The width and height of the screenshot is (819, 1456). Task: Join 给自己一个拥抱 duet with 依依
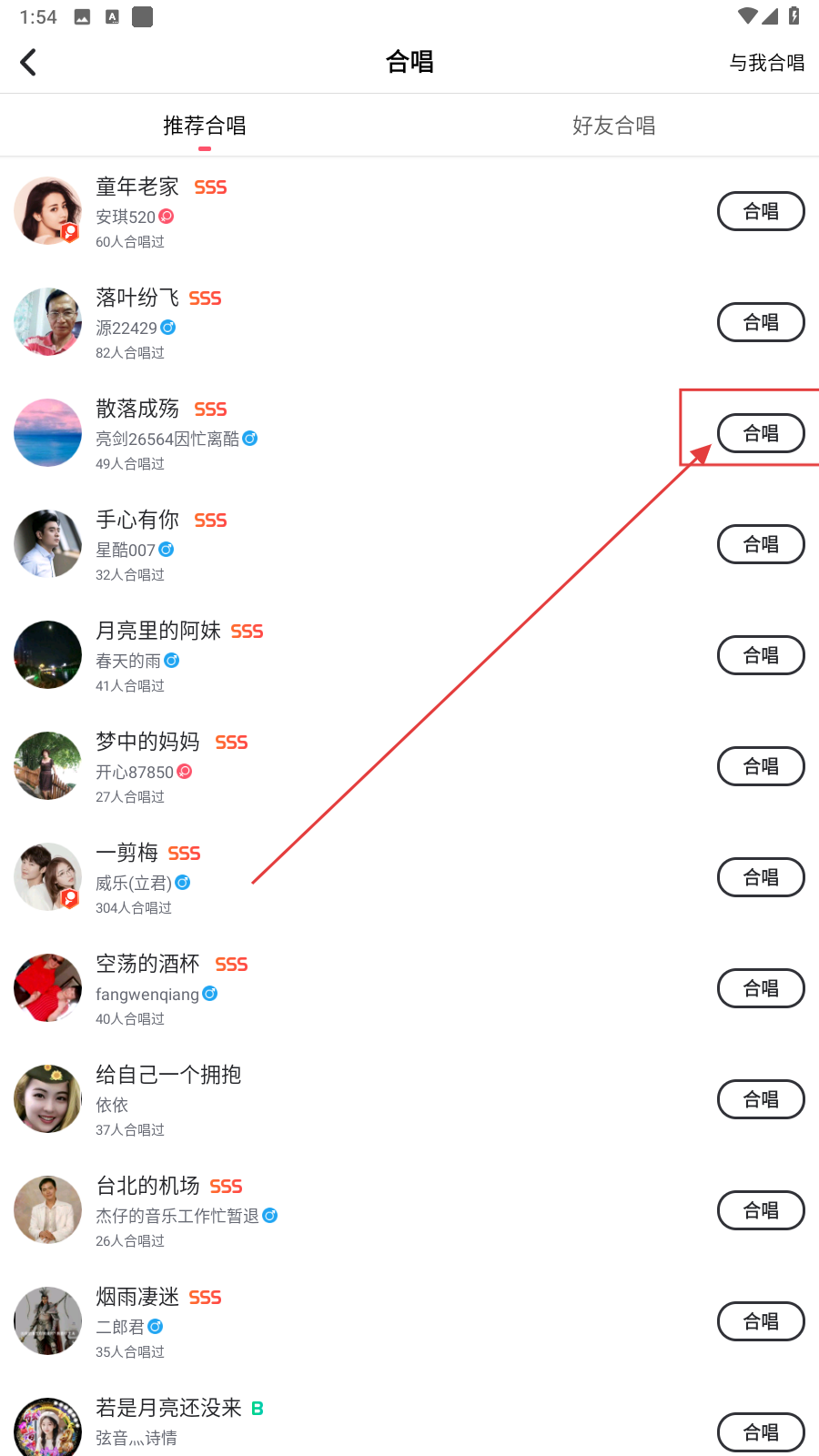click(x=761, y=1099)
